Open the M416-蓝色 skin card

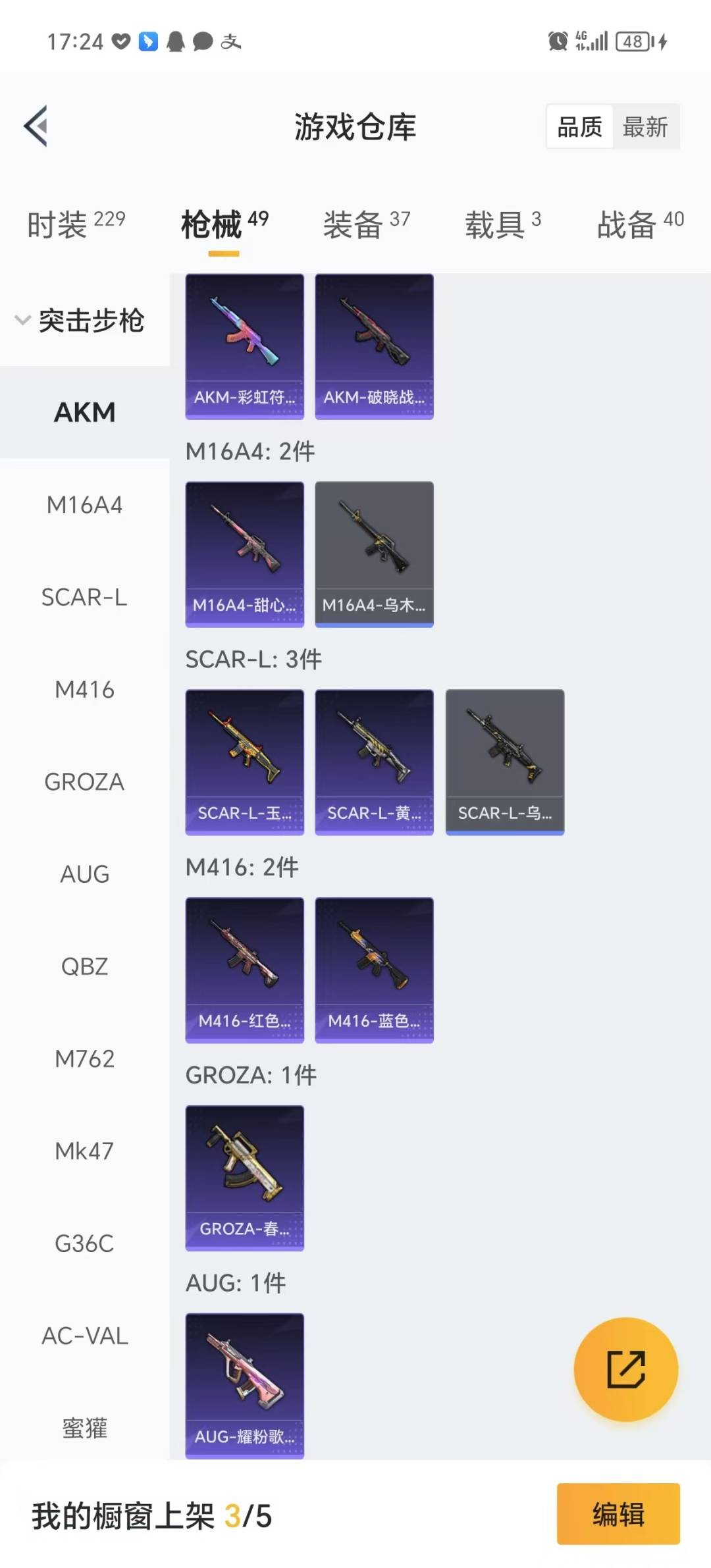374,970
